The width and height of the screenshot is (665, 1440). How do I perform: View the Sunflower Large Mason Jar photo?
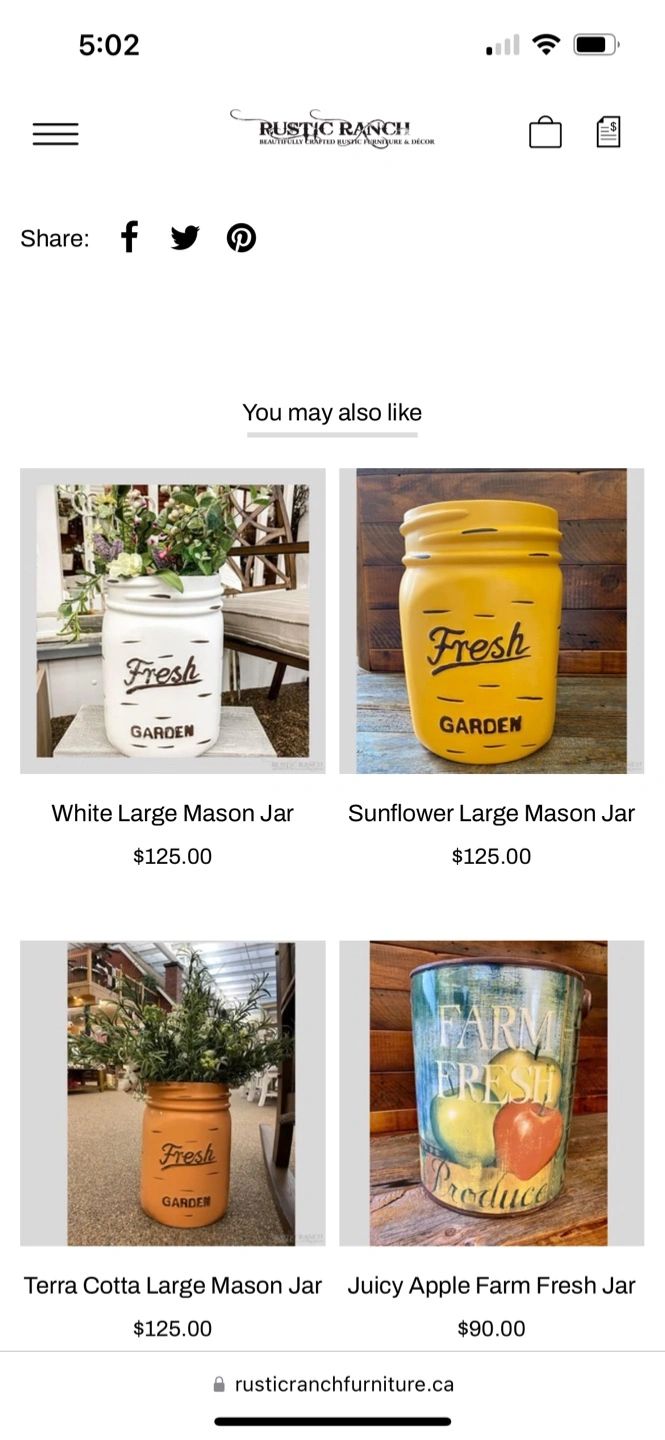click(491, 621)
